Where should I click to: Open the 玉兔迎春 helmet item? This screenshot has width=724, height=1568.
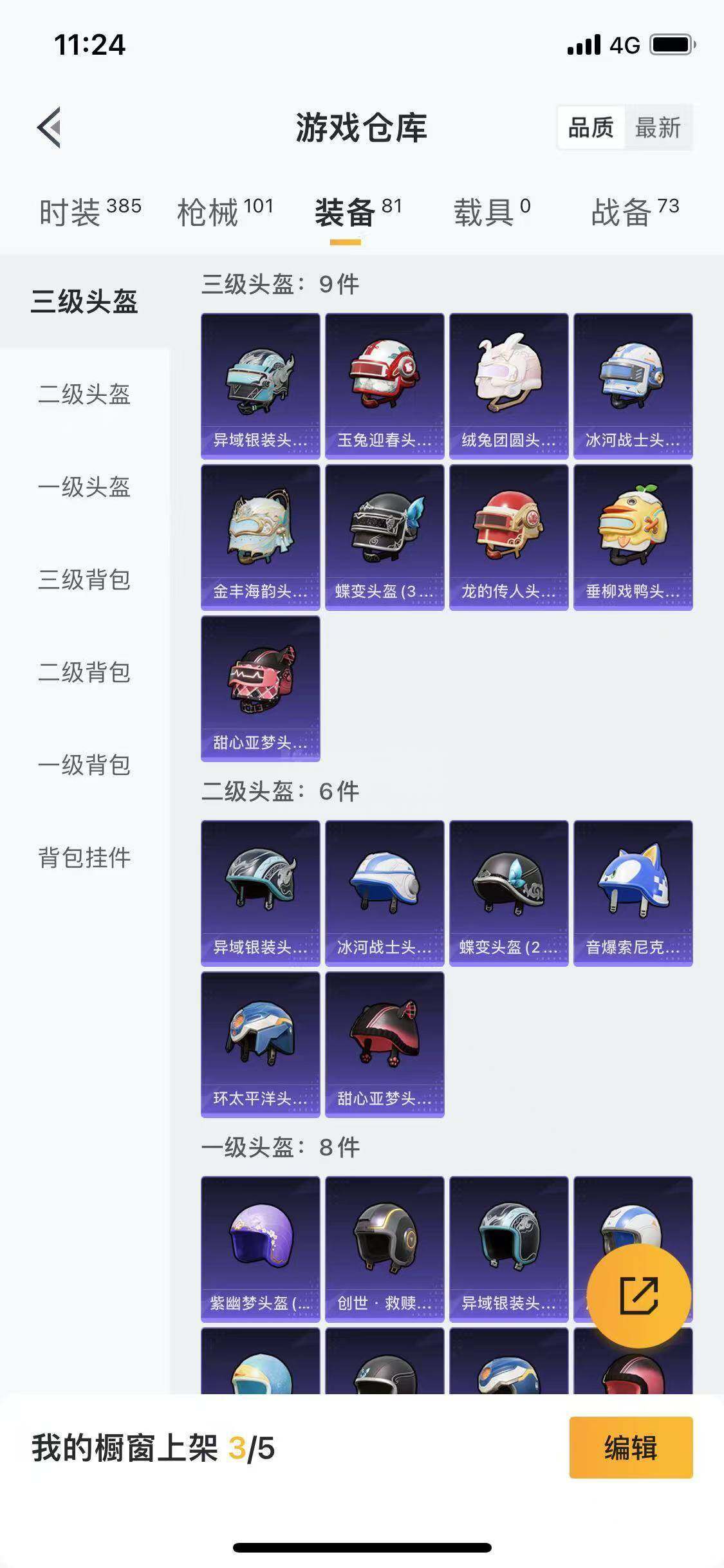384,386
